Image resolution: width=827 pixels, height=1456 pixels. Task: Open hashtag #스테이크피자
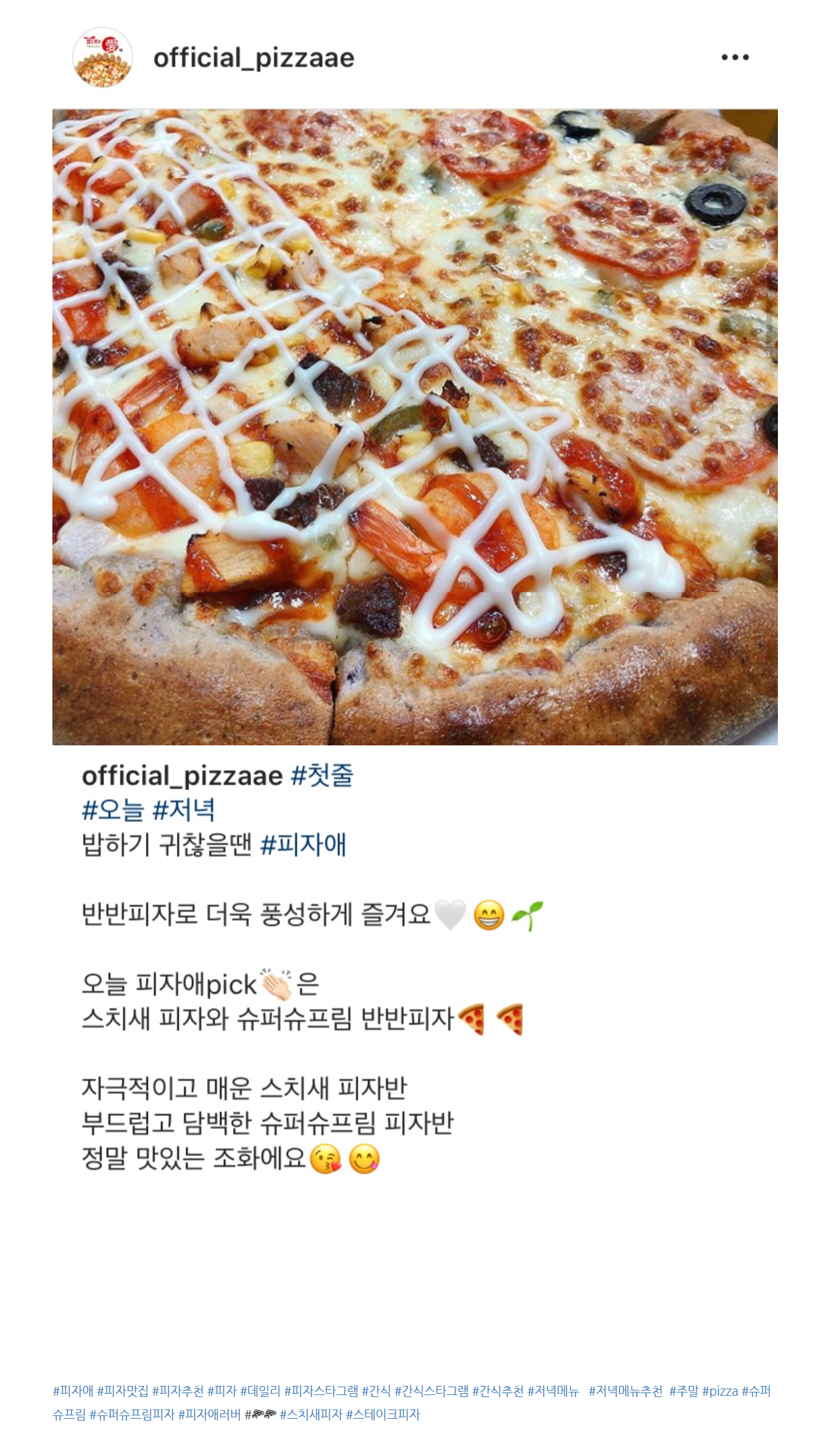382,1414
